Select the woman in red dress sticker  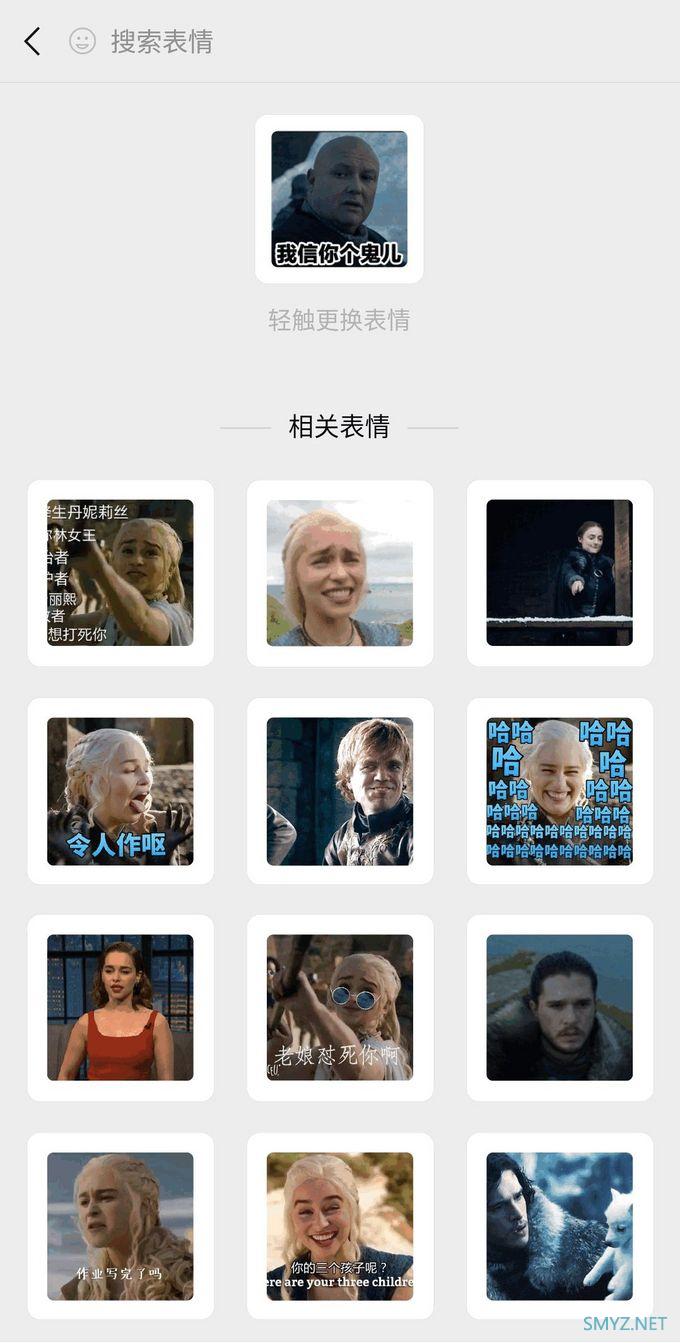[x=120, y=1008]
